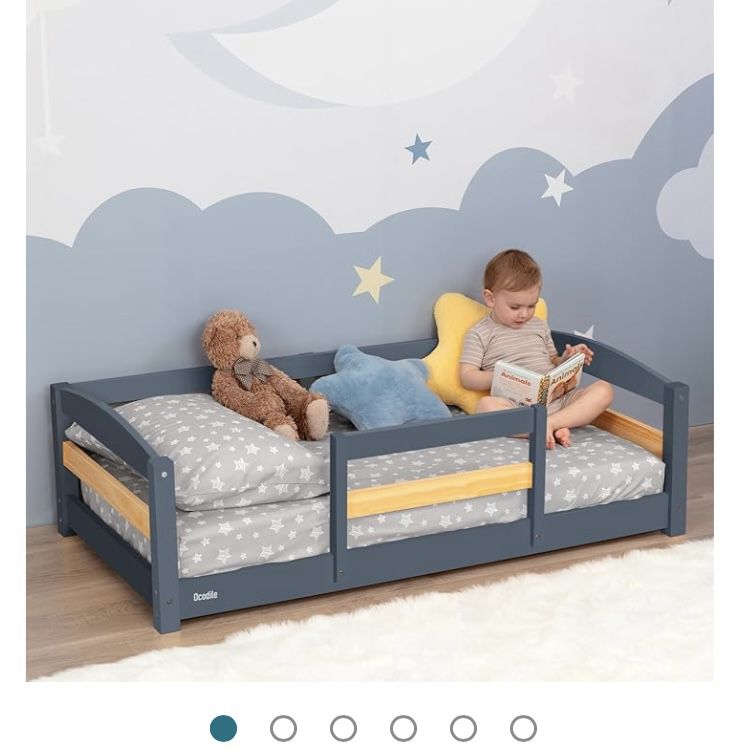Jump to the fourth image dot
741x754 pixels.
click(403, 729)
